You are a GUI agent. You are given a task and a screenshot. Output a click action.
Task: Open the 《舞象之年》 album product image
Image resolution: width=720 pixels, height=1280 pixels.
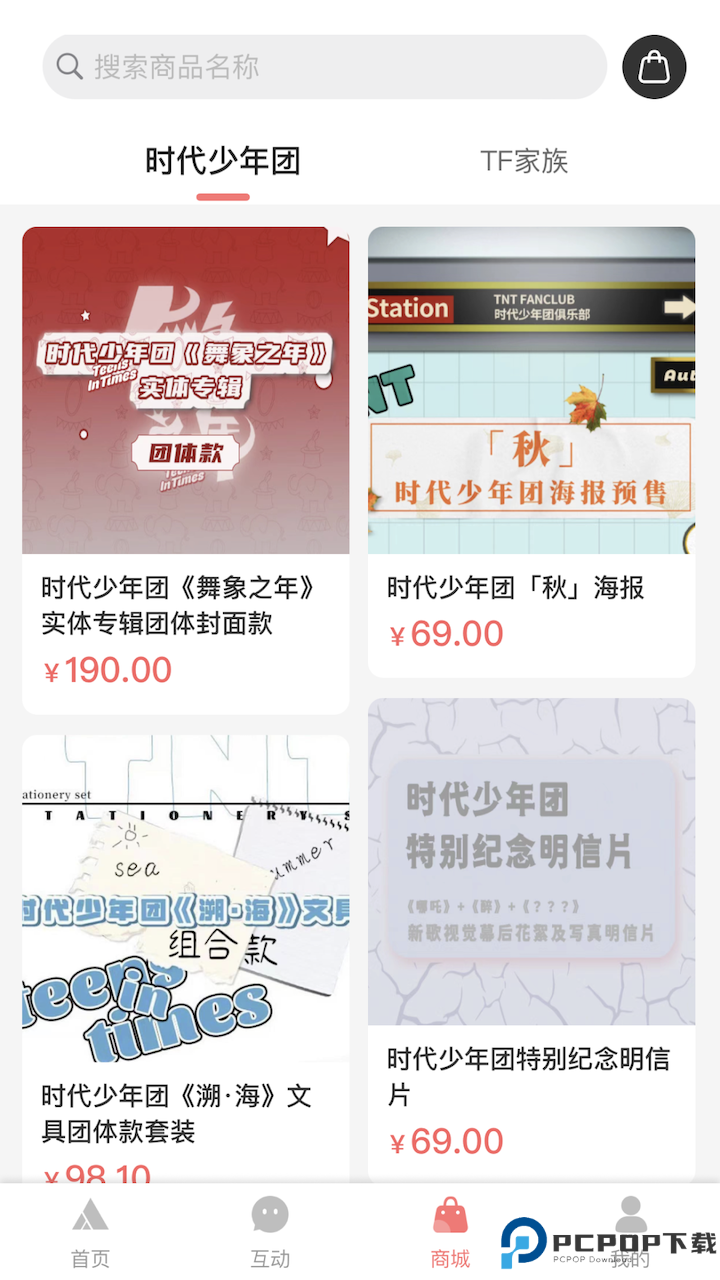184,389
